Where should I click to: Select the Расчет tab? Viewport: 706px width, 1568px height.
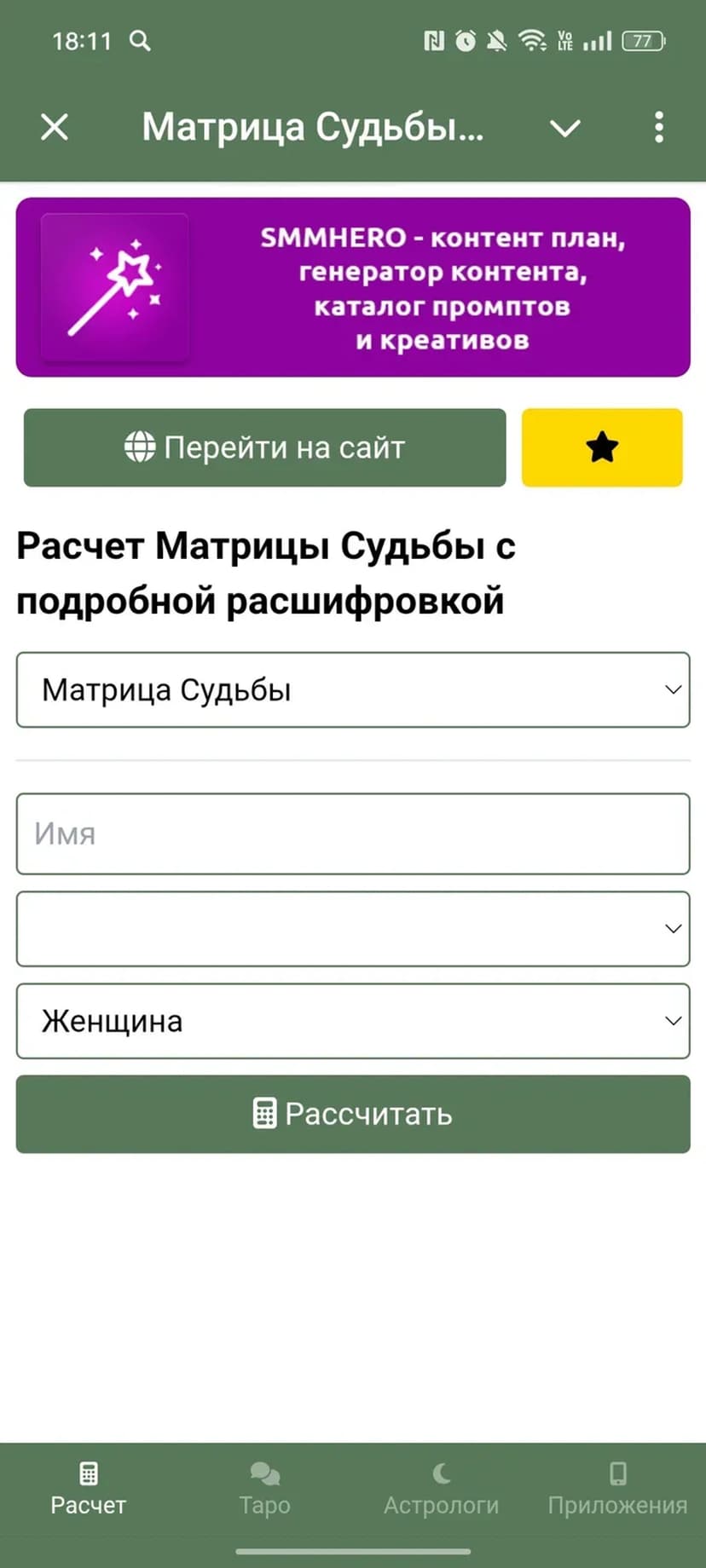tap(88, 1489)
